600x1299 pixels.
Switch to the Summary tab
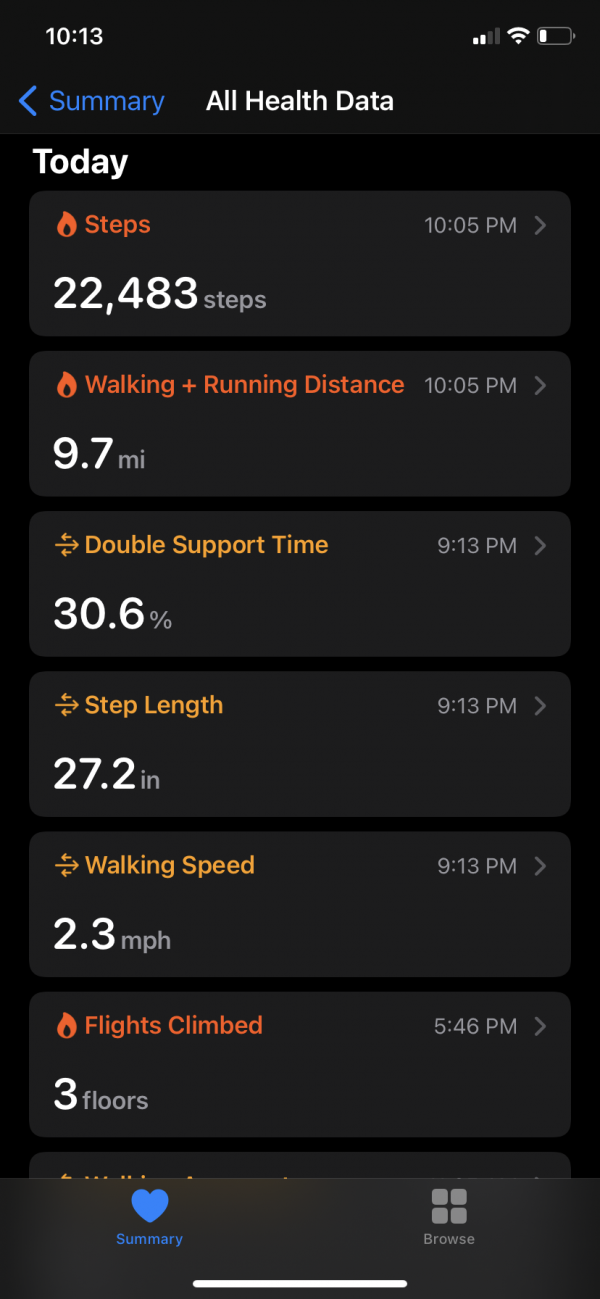149,1217
